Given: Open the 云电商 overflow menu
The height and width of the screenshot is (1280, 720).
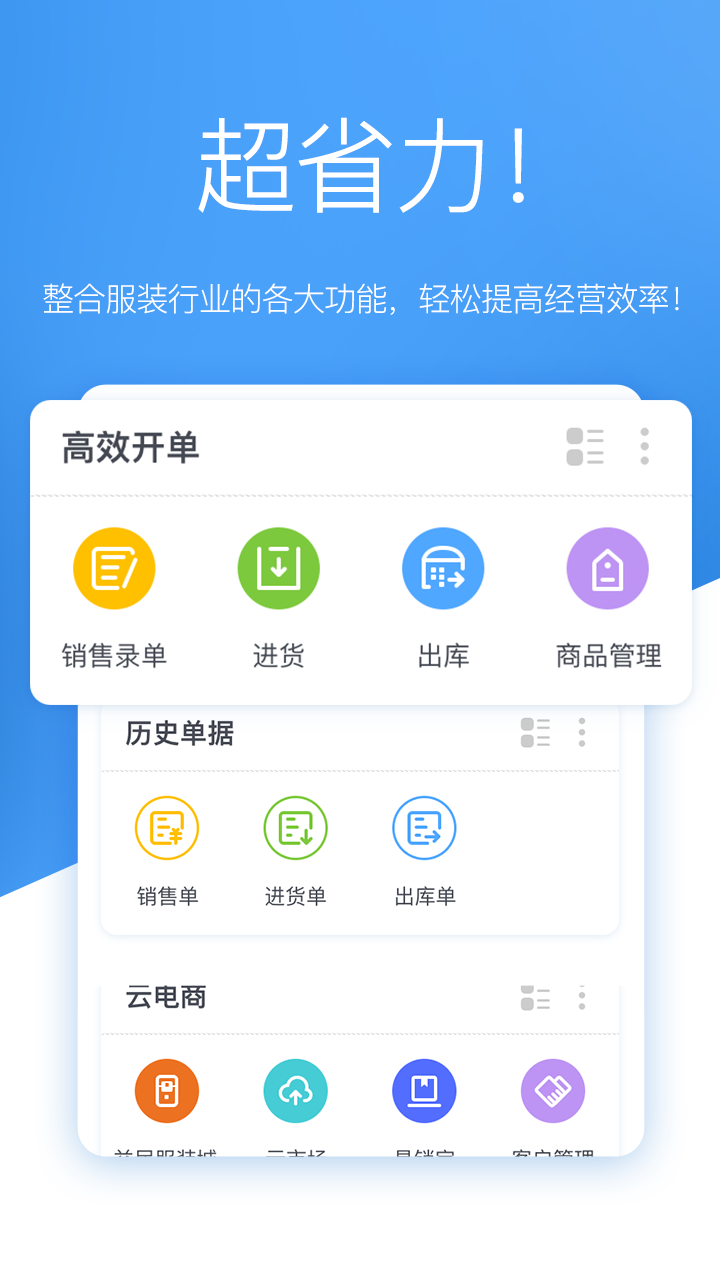Looking at the screenshot, I should 581,997.
